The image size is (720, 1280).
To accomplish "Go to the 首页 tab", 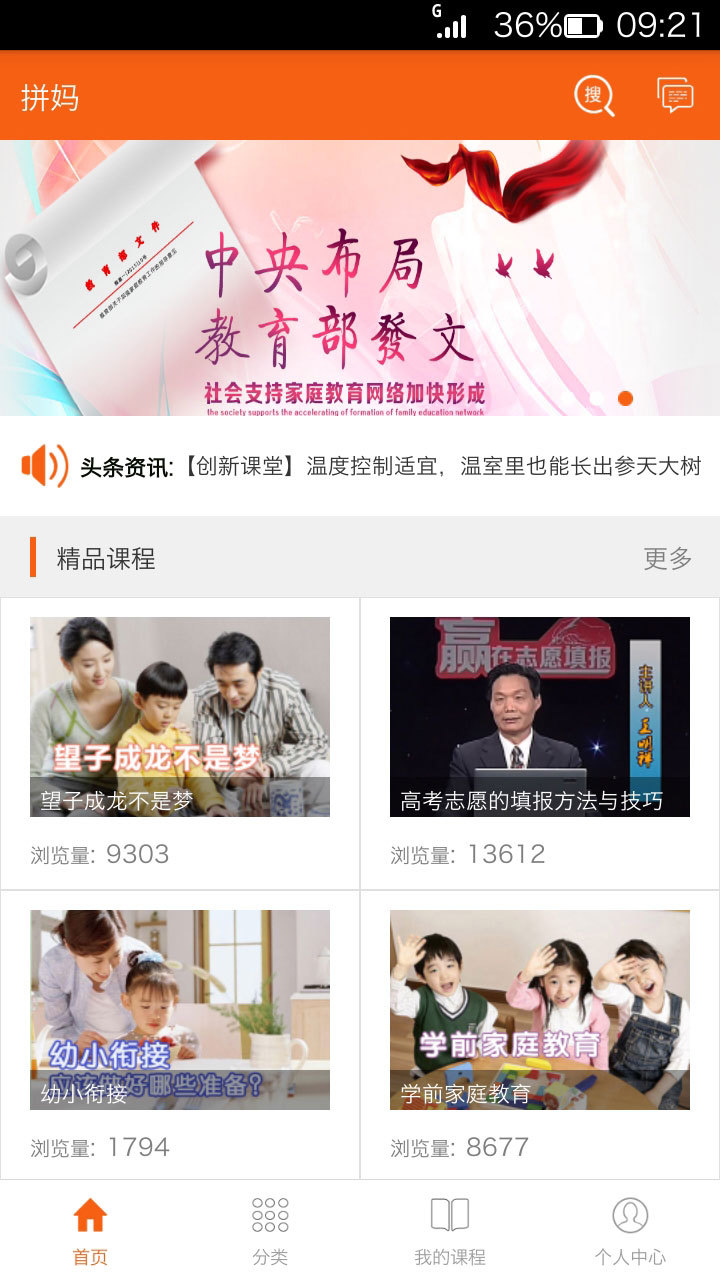I will click(90, 1230).
